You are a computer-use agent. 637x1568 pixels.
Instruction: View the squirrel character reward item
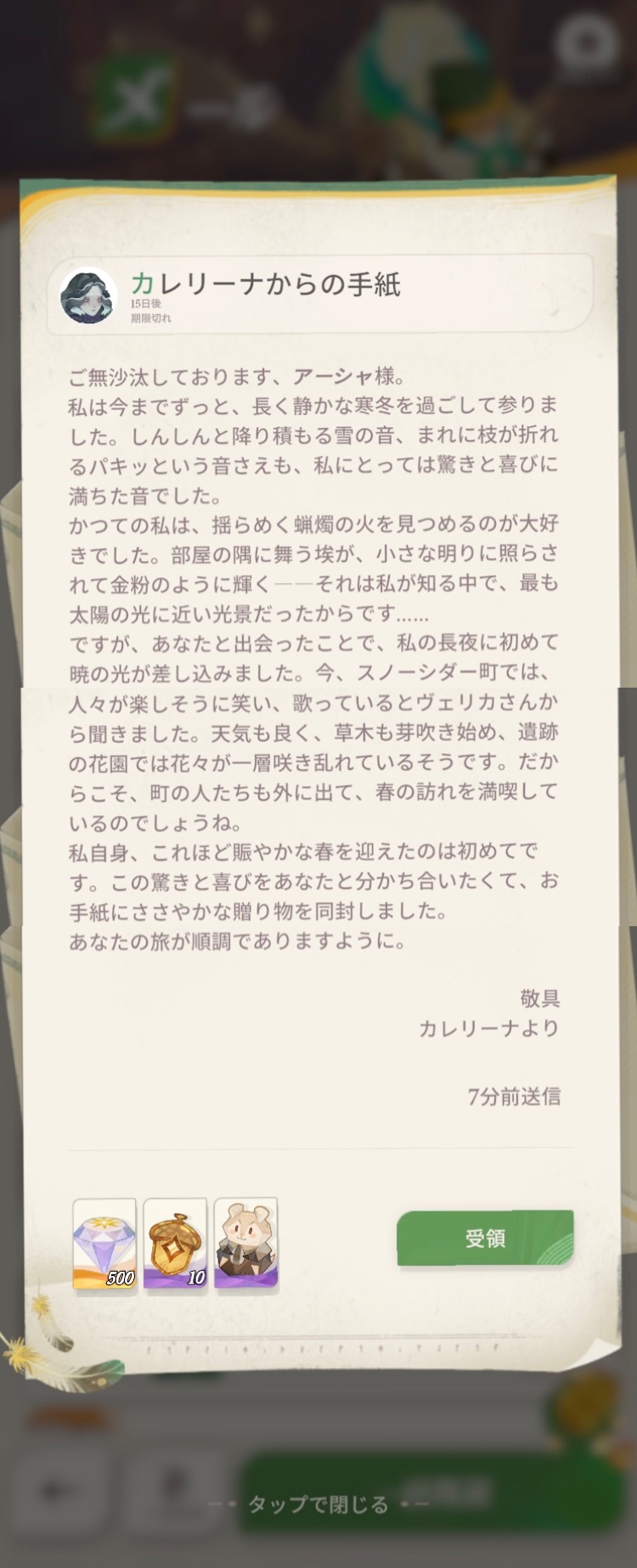point(245,1243)
